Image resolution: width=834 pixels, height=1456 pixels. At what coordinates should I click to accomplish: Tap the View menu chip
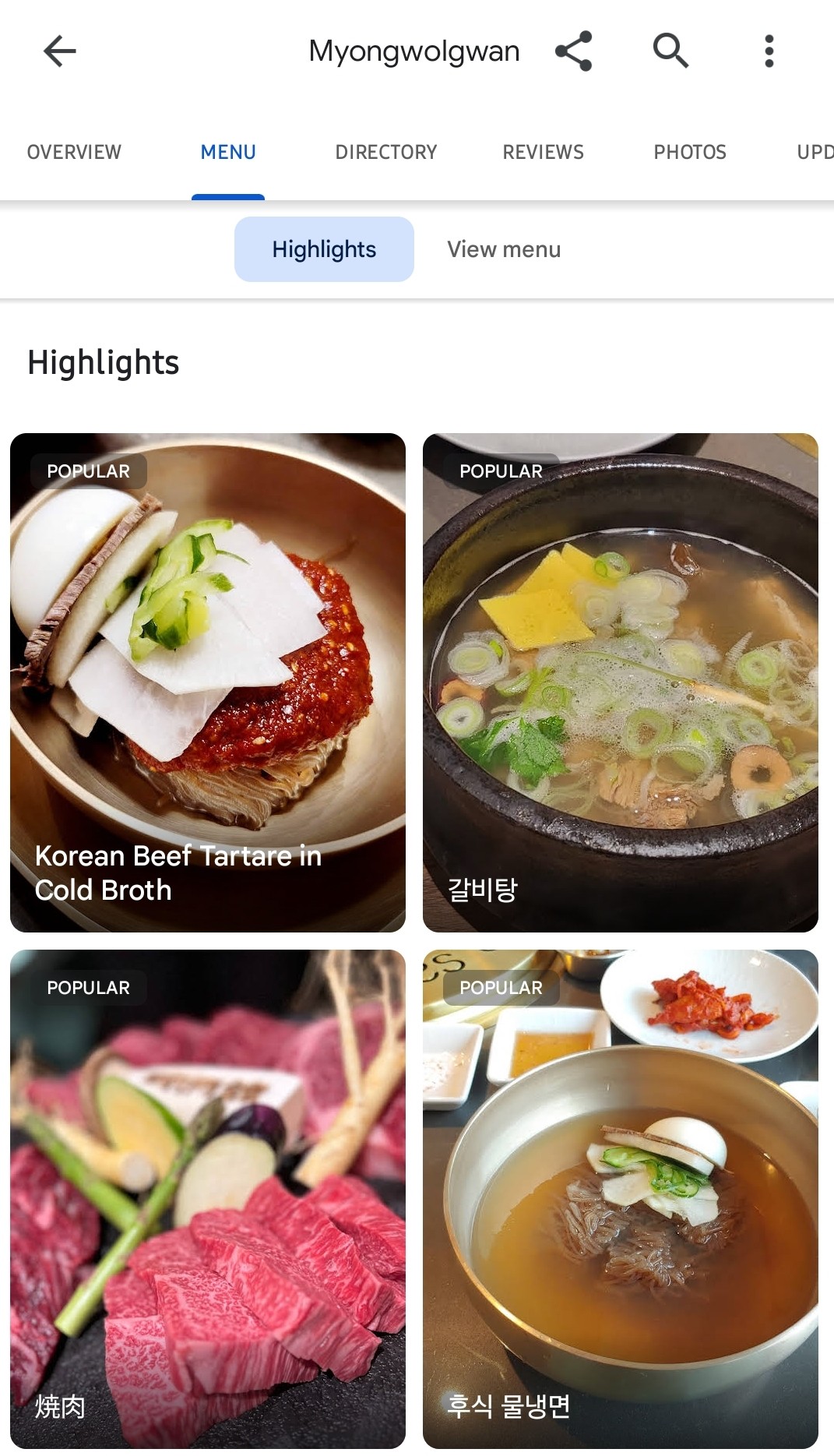504,249
